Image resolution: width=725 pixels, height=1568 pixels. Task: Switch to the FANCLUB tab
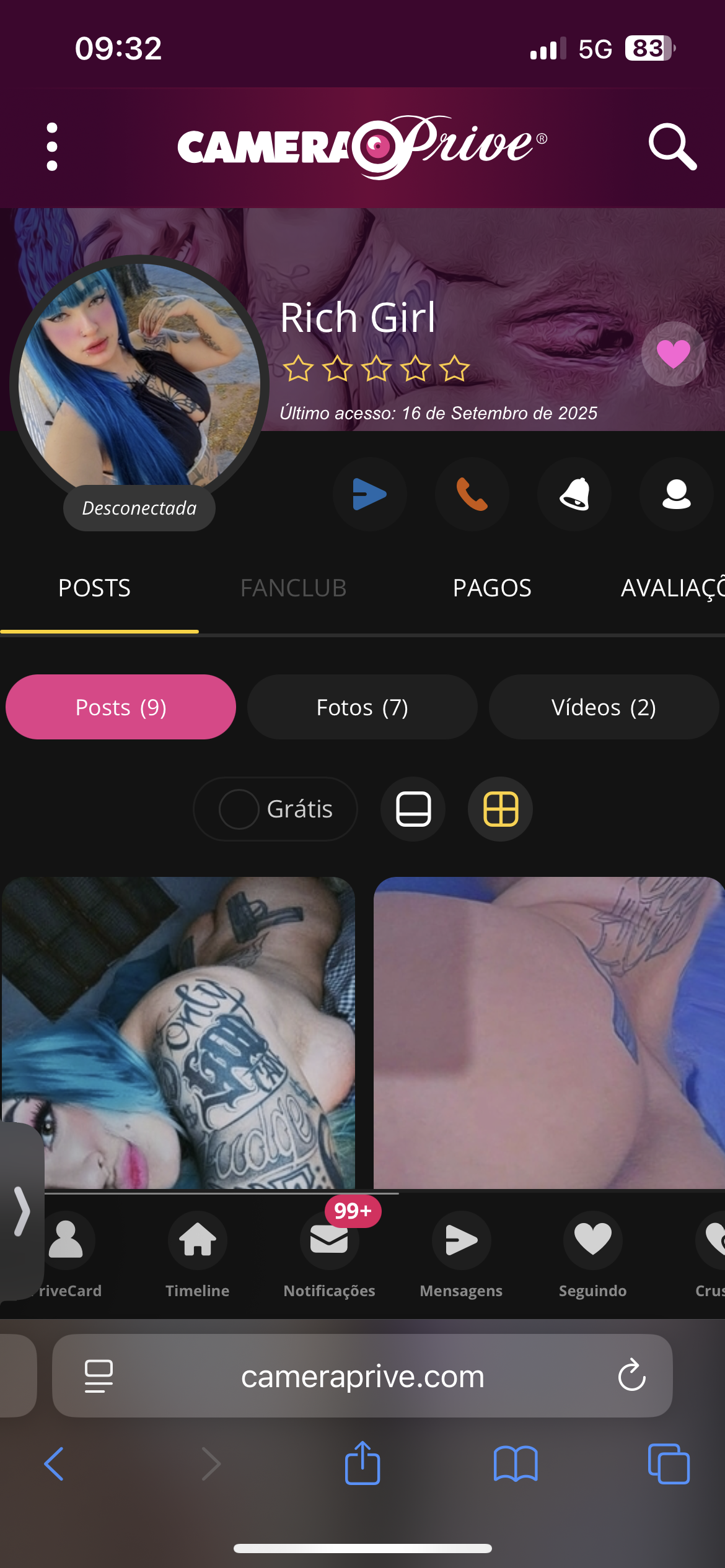pos(293,588)
